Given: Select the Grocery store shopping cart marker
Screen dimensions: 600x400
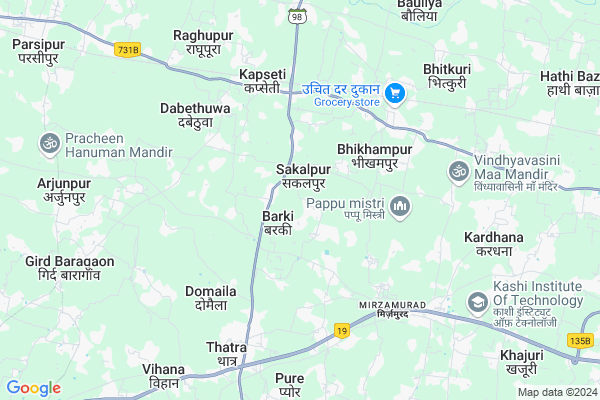Looking at the screenshot, I should [395, 94].
